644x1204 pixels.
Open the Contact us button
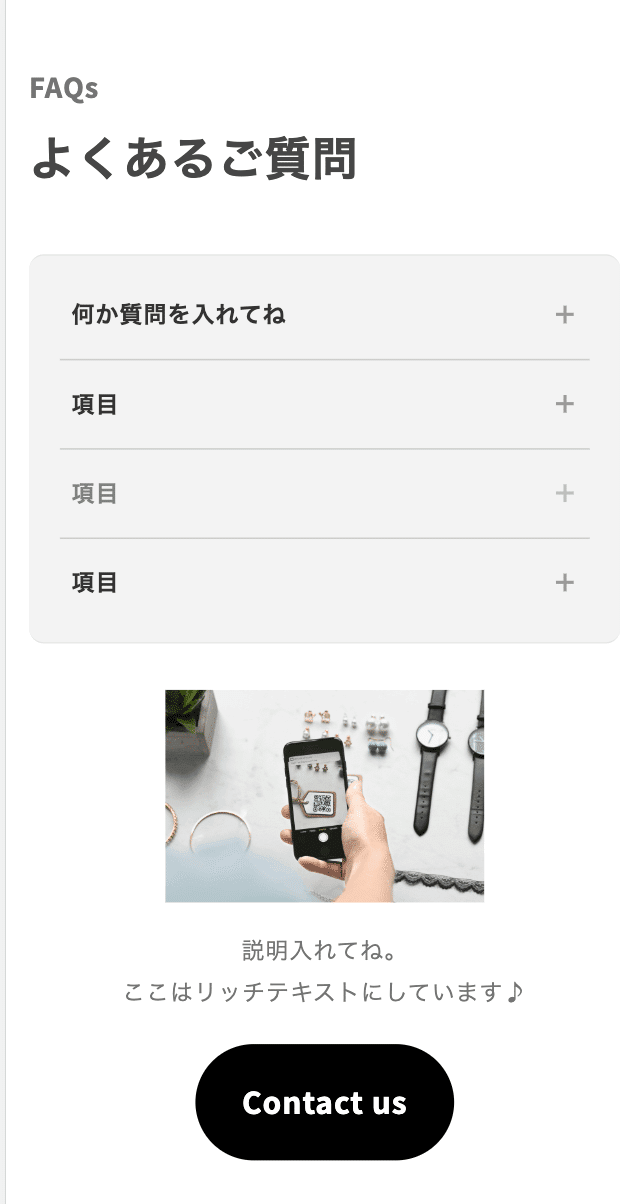point(324,1102)
